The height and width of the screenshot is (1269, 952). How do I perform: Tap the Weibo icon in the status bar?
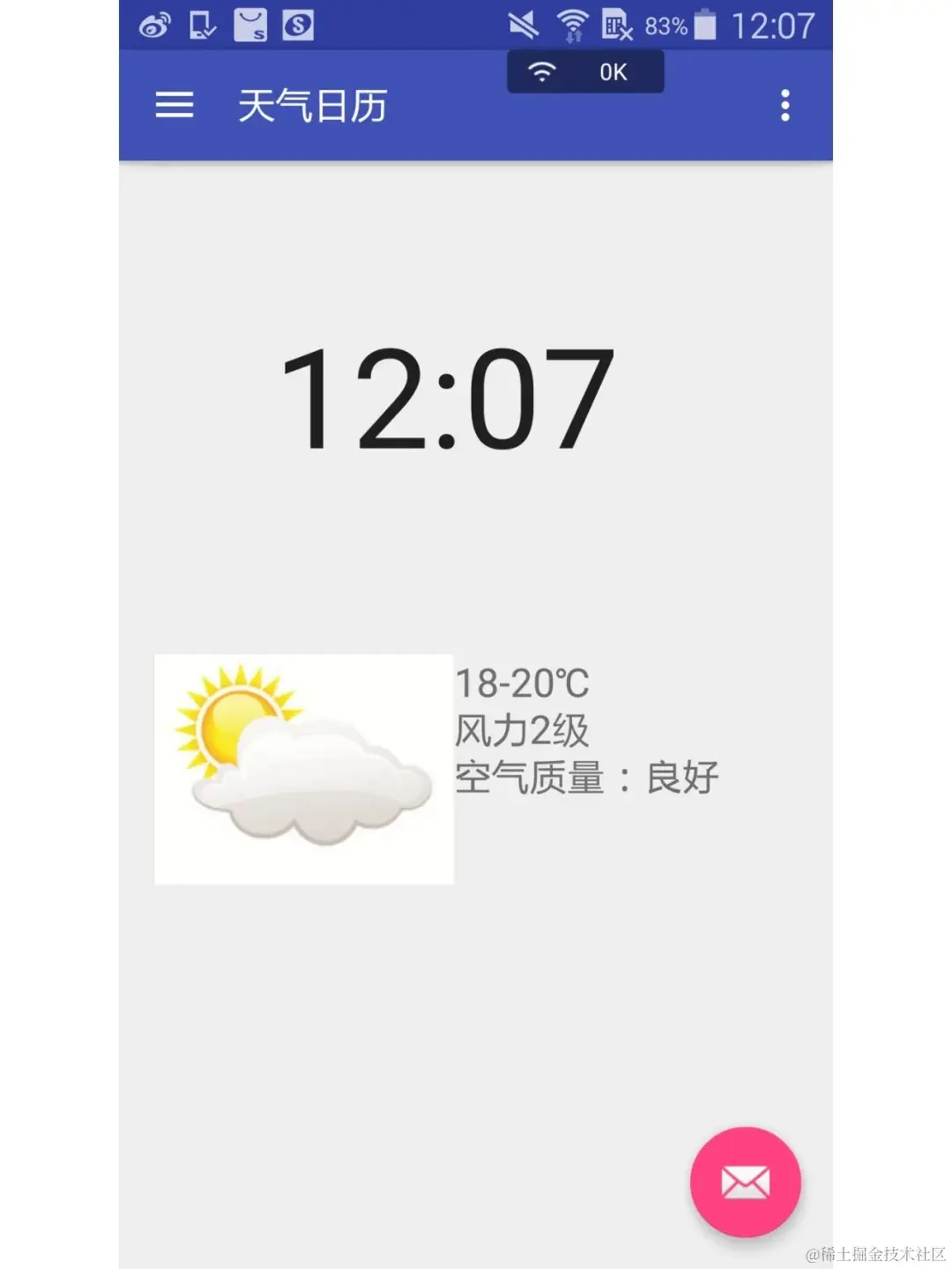155,22
